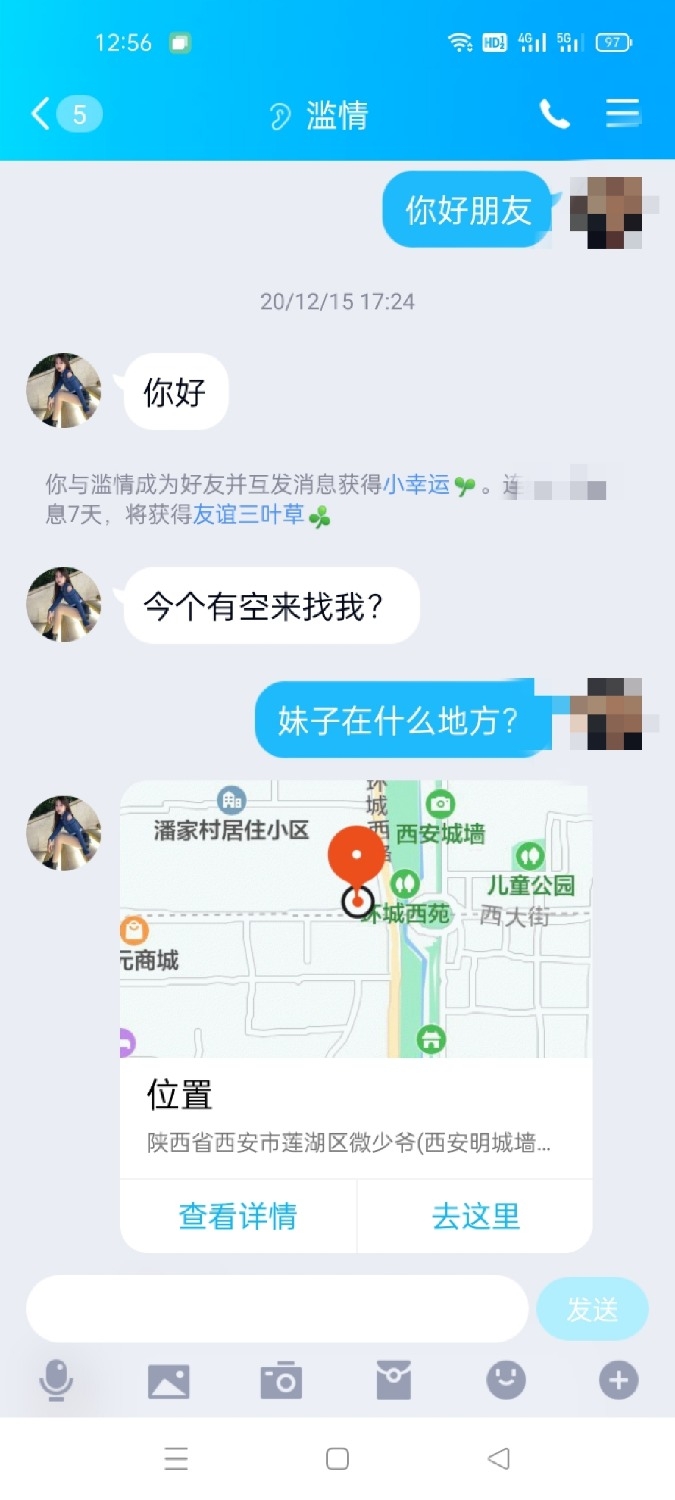The width and height of the screenshot is (675, 1500).
Task: Focus the message text field
Action: click(x=277, y=1308)
